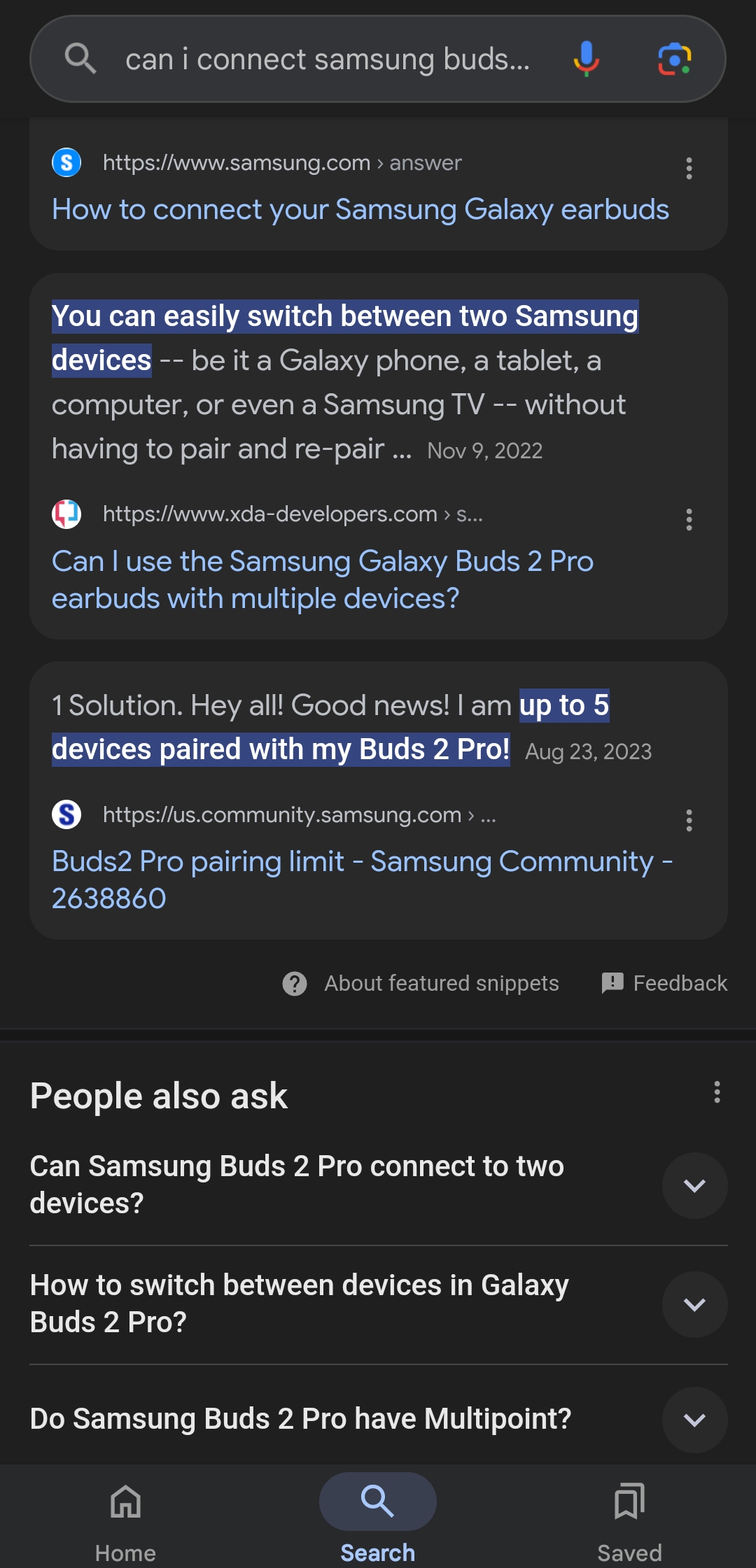Open the 'Buds2 Pro pairing limit' Samsung Community result
756x1568 pixels.
point(361,880)
